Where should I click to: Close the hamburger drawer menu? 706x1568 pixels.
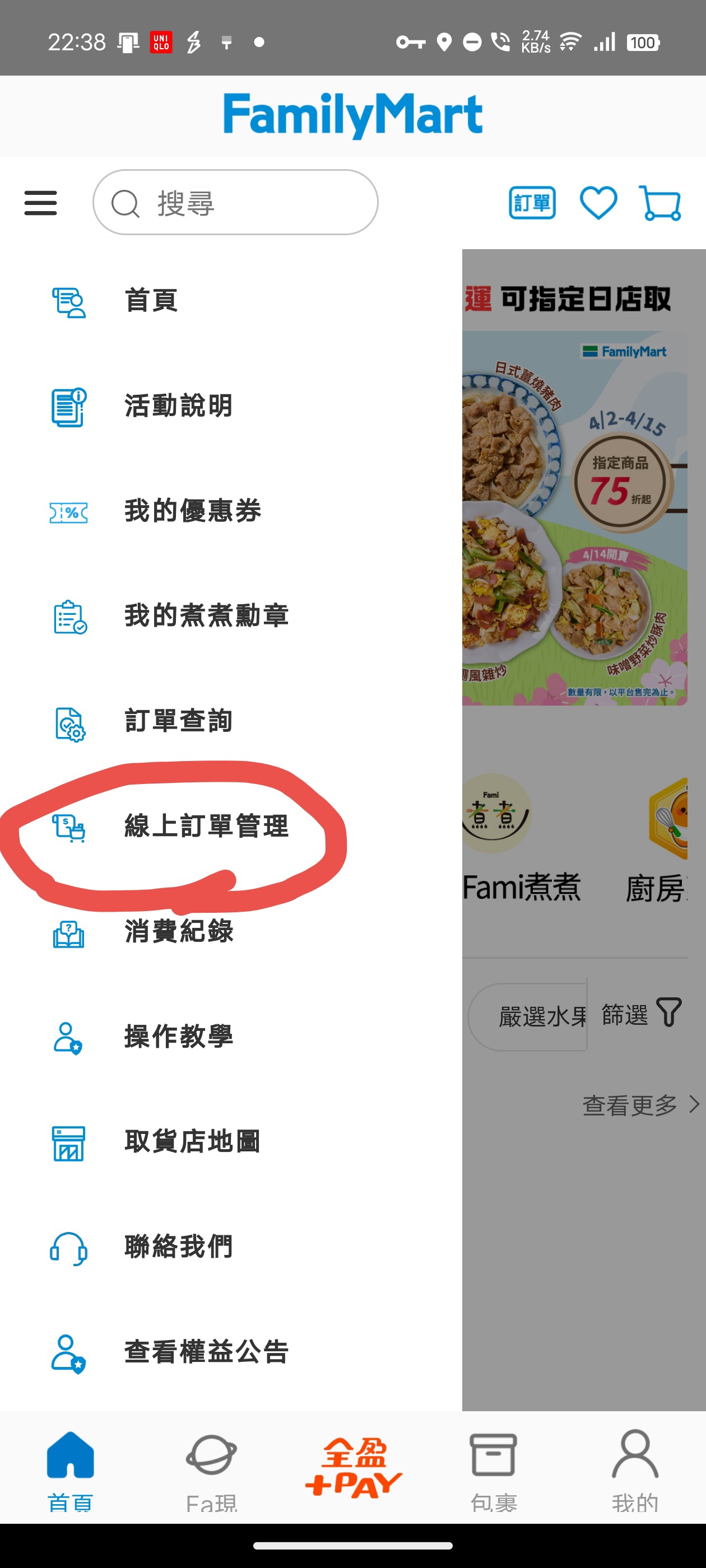[40, 203]
